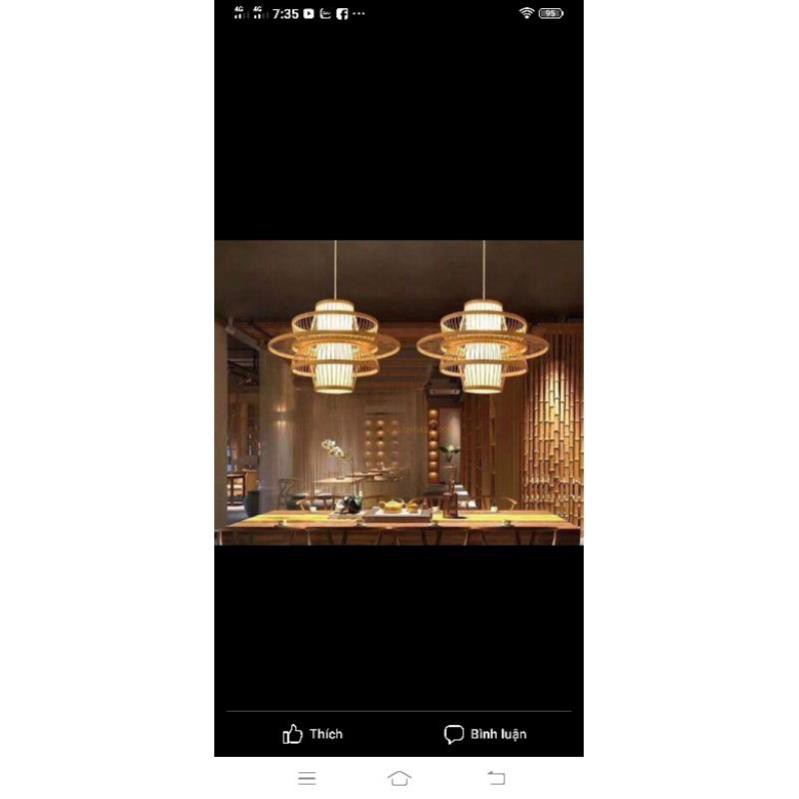
Task: Tap the system back button
Action: [x=496, y=778]
